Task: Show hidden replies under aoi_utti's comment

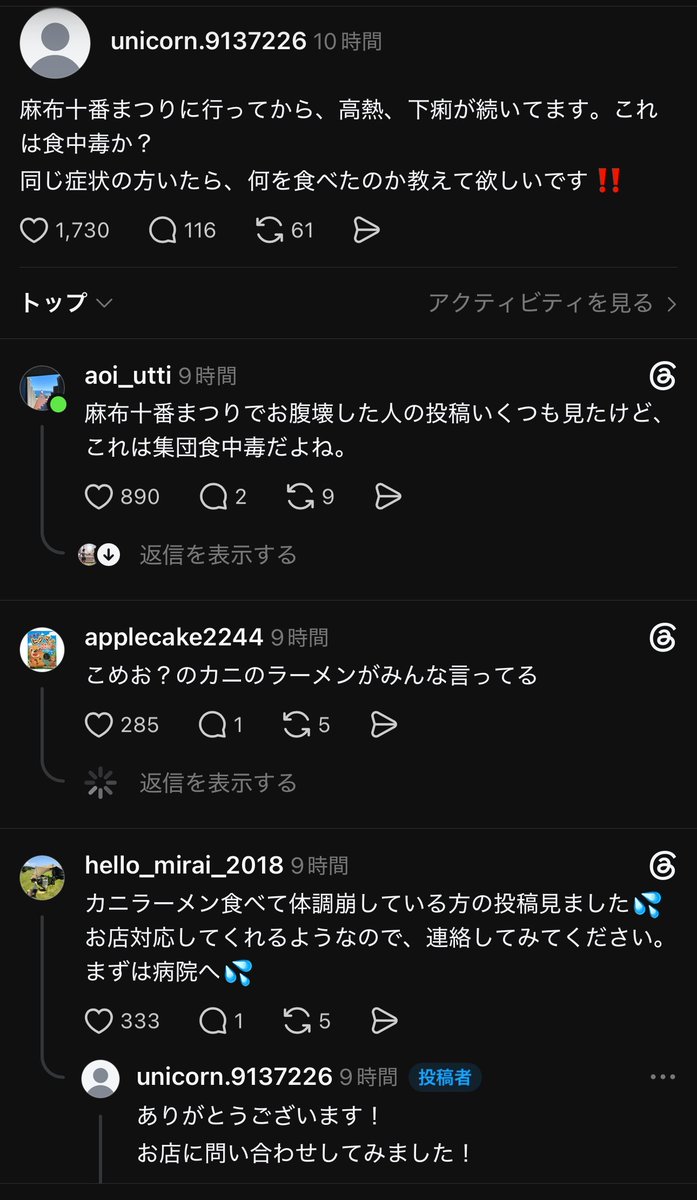Action: coord(218,554)
